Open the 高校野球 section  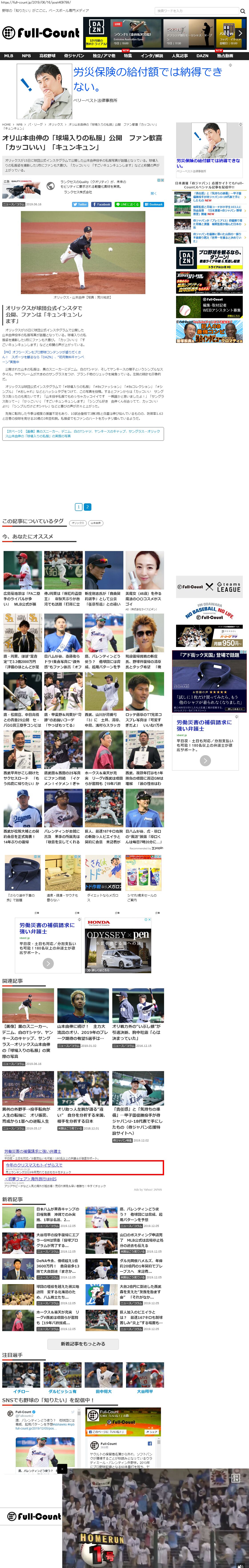coord(47,55)
